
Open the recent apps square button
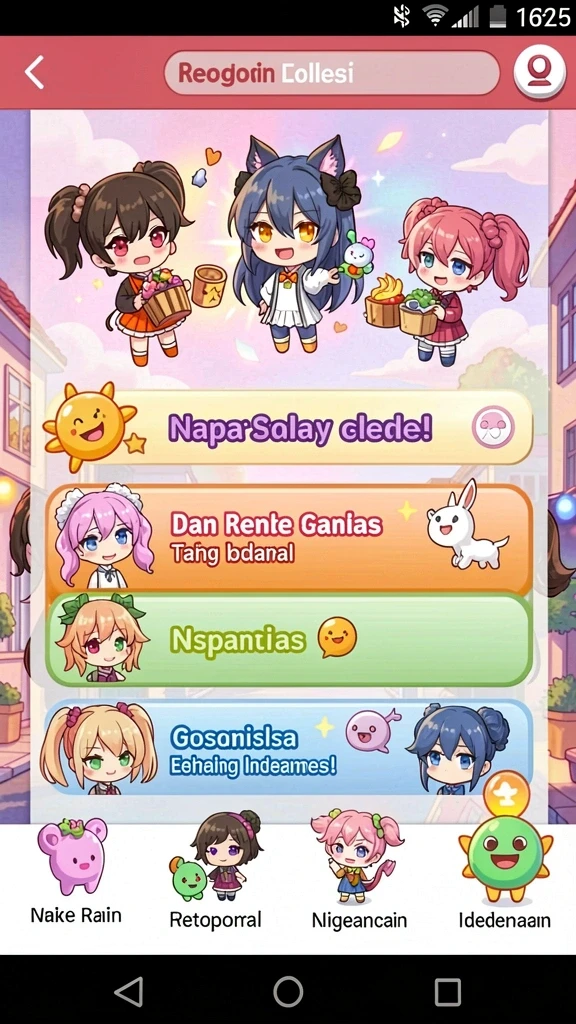(x=448, y=991)
